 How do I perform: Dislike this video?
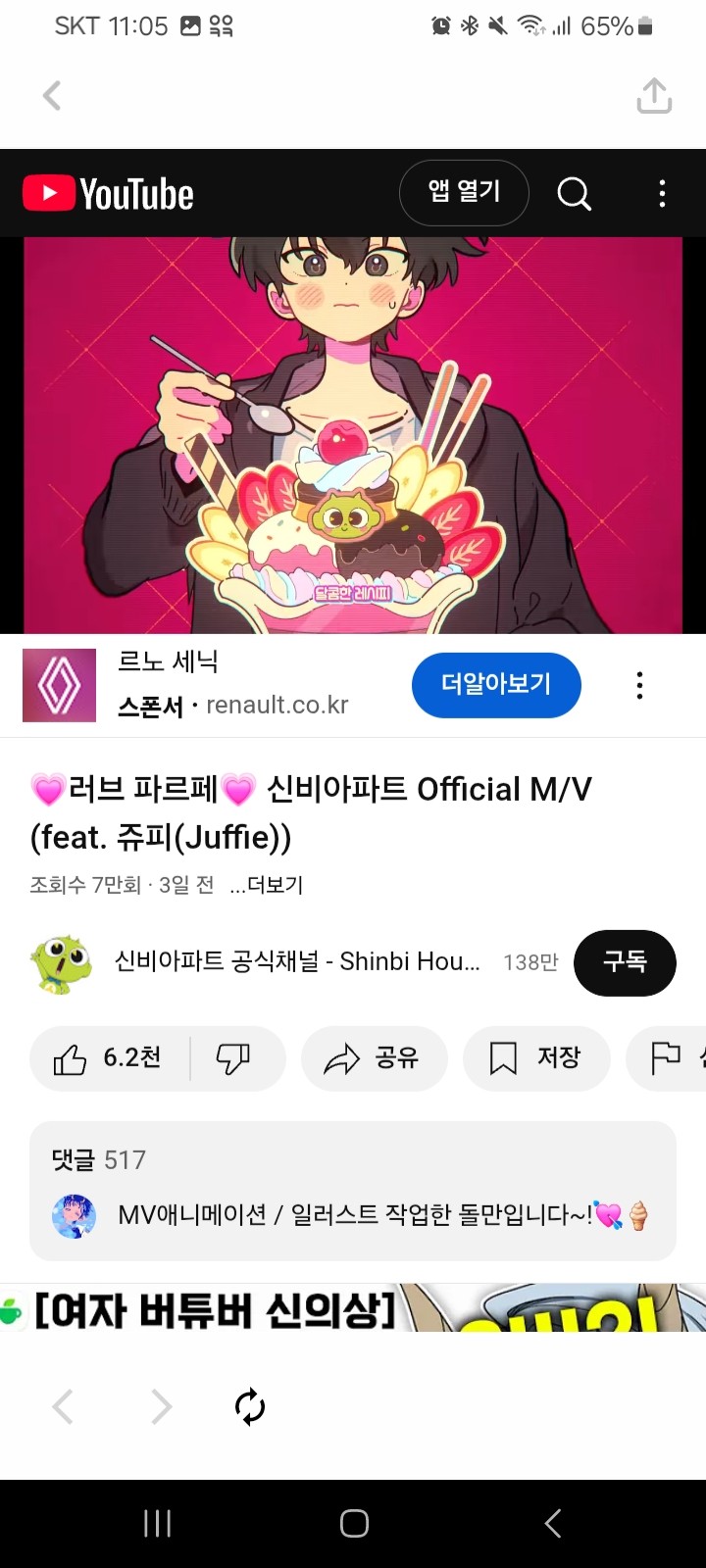pyautogui.click(x=233, y=1058)
